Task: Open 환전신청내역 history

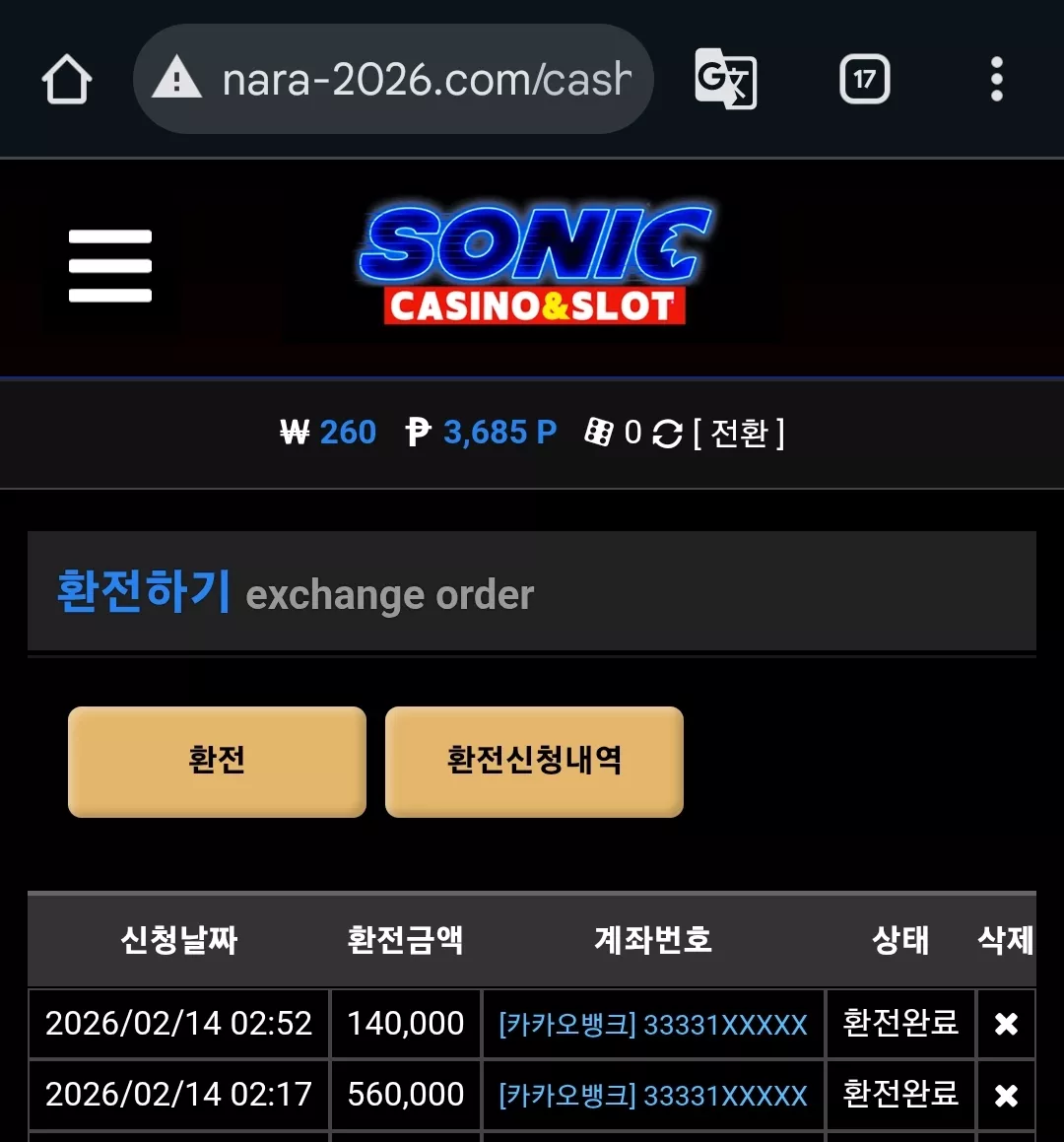Action: [x=534, y=762]
